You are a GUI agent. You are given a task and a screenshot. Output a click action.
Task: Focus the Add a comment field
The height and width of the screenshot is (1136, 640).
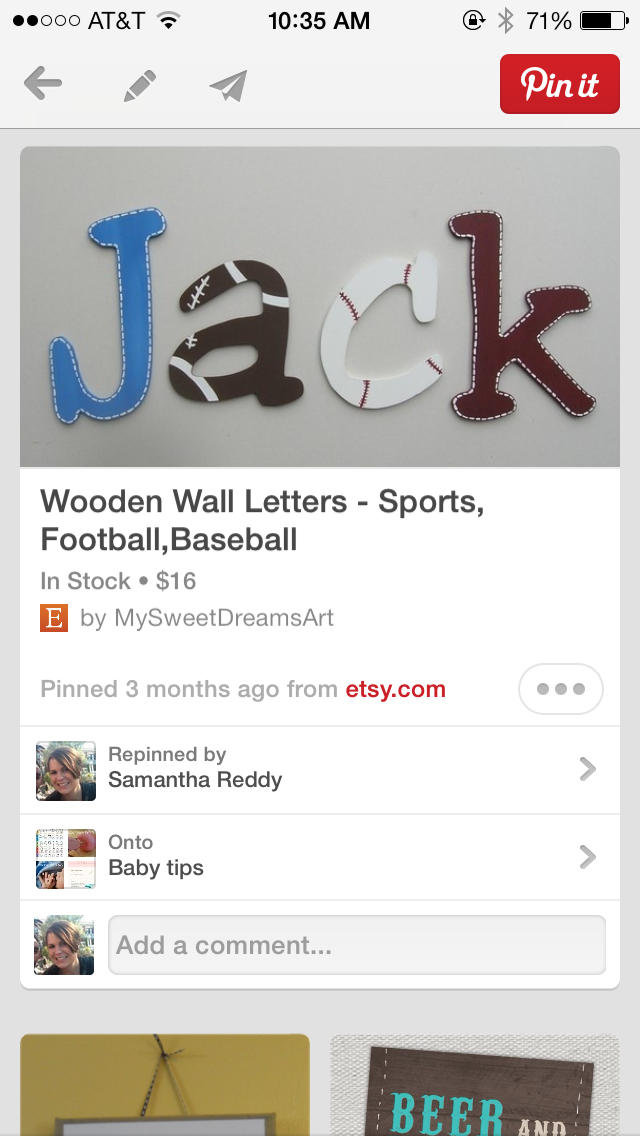pos(356,945)
